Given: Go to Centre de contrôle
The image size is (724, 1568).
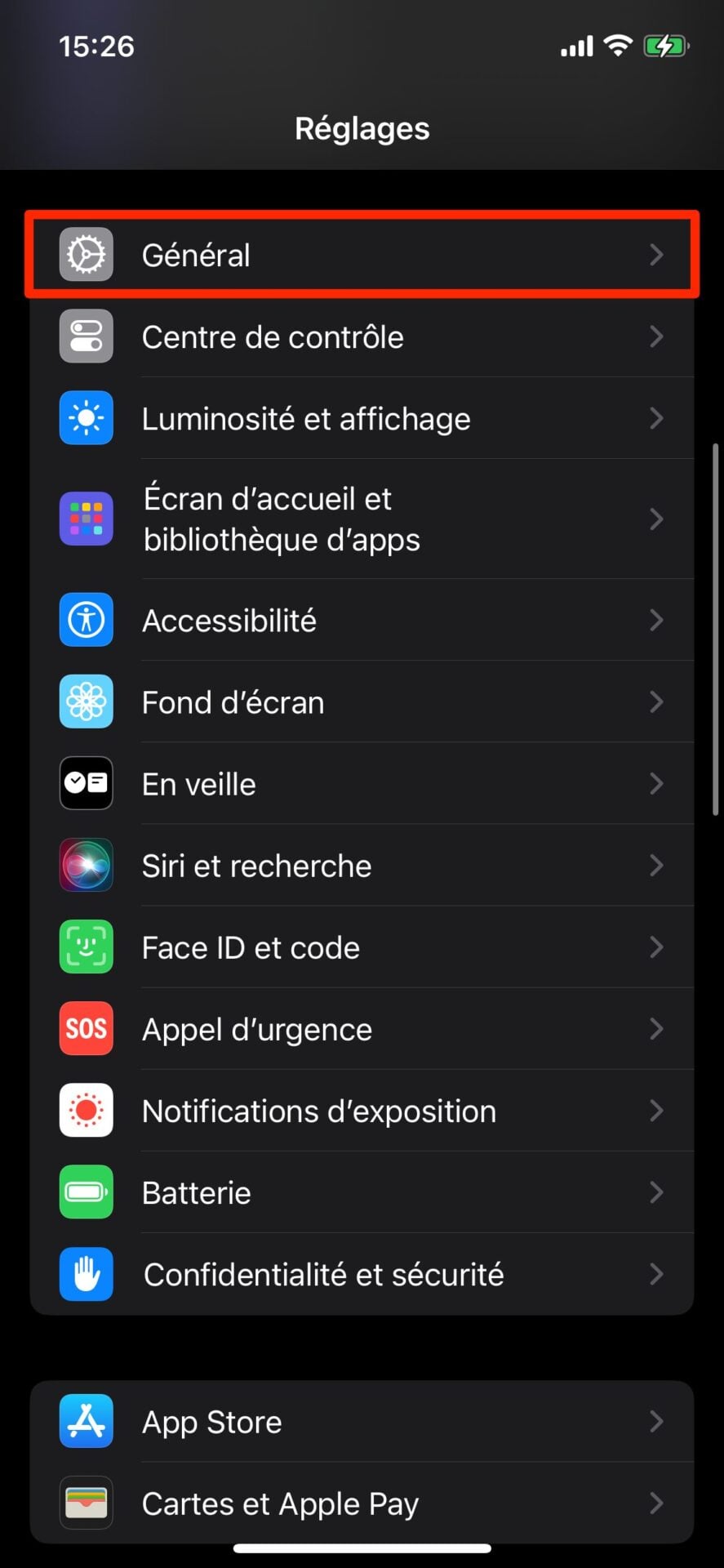Looking at the screenshot, I should (362, 336).
